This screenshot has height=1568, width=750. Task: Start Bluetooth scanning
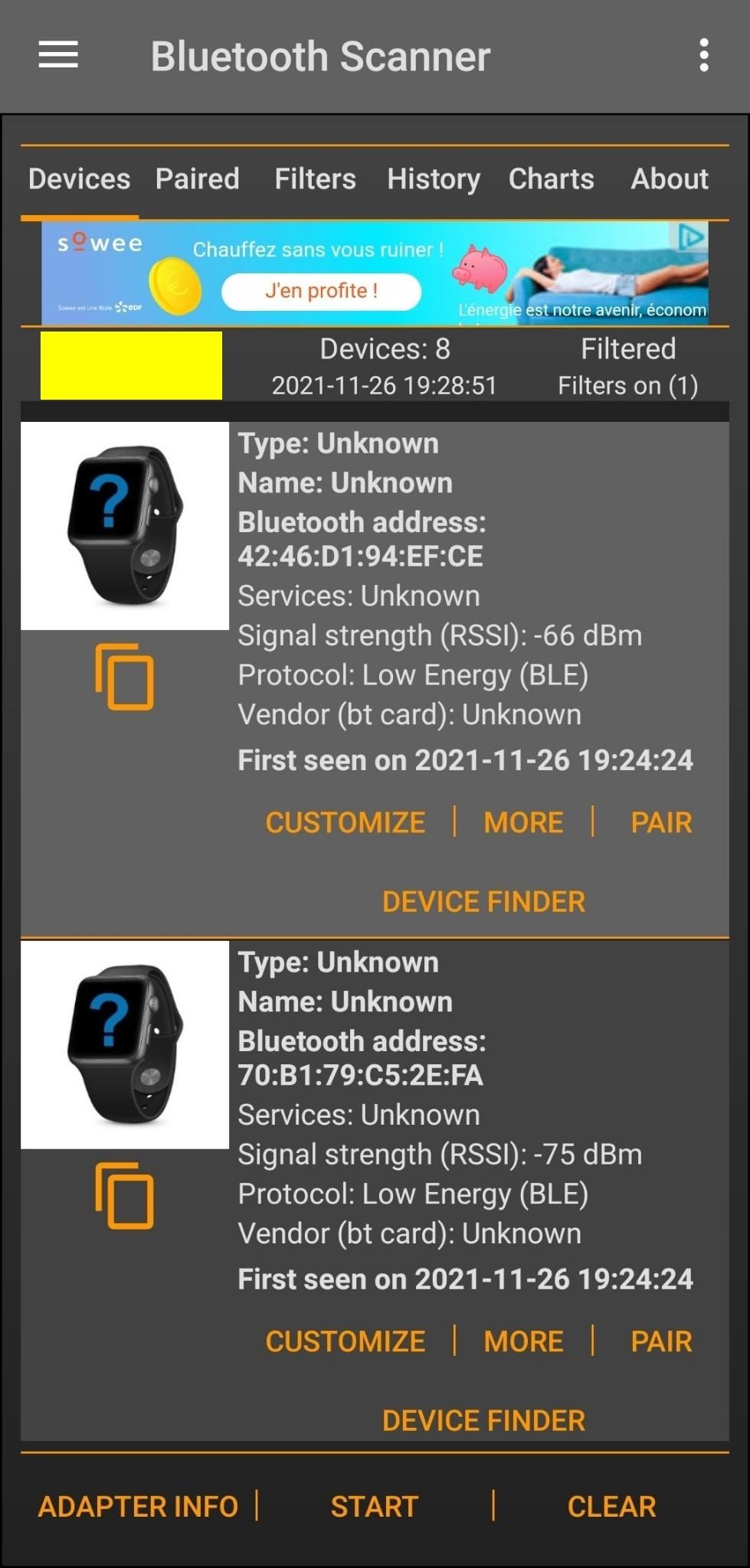click(x=374, y=1507)
